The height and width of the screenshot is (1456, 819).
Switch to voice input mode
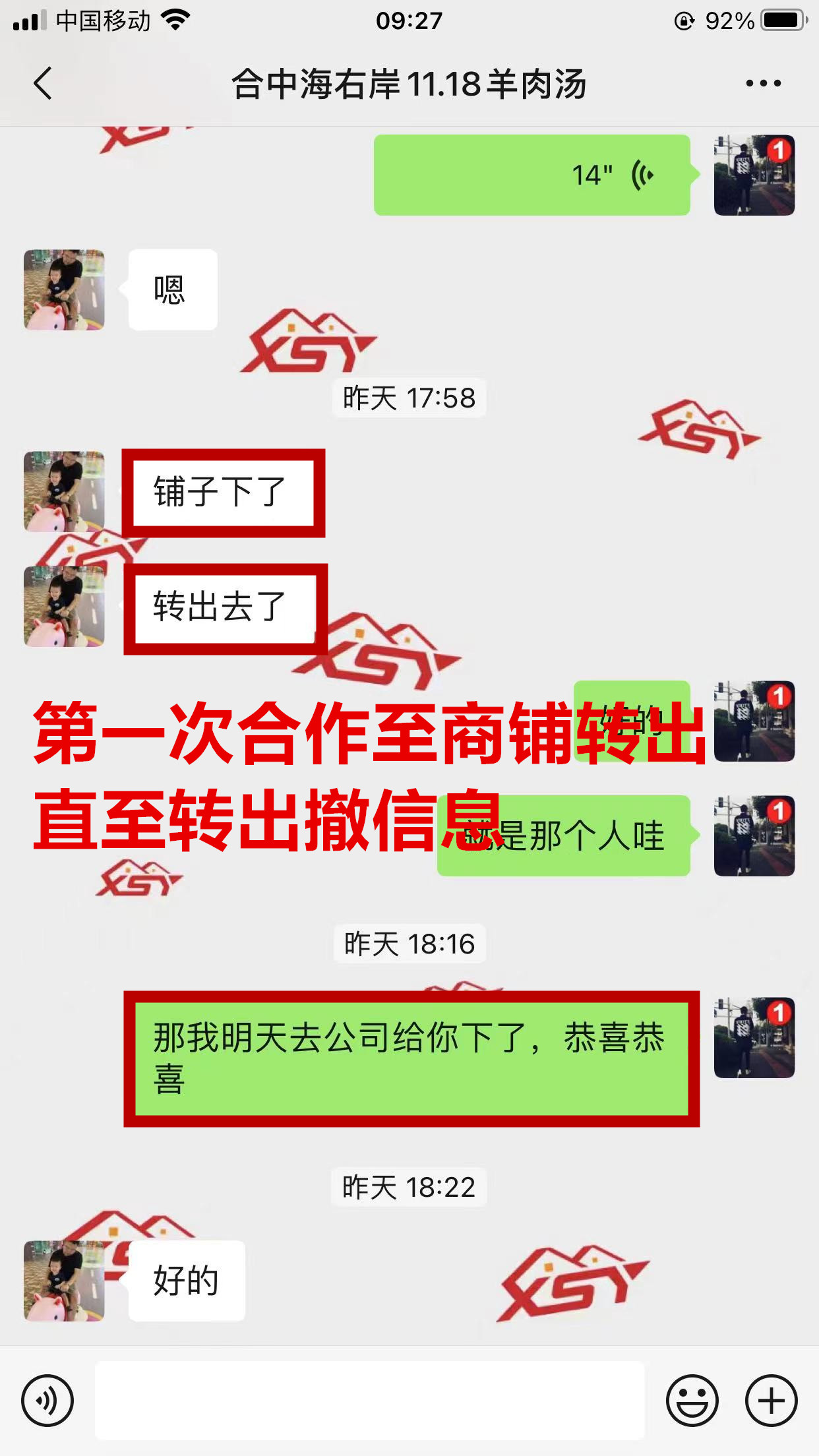[47, 1400]
